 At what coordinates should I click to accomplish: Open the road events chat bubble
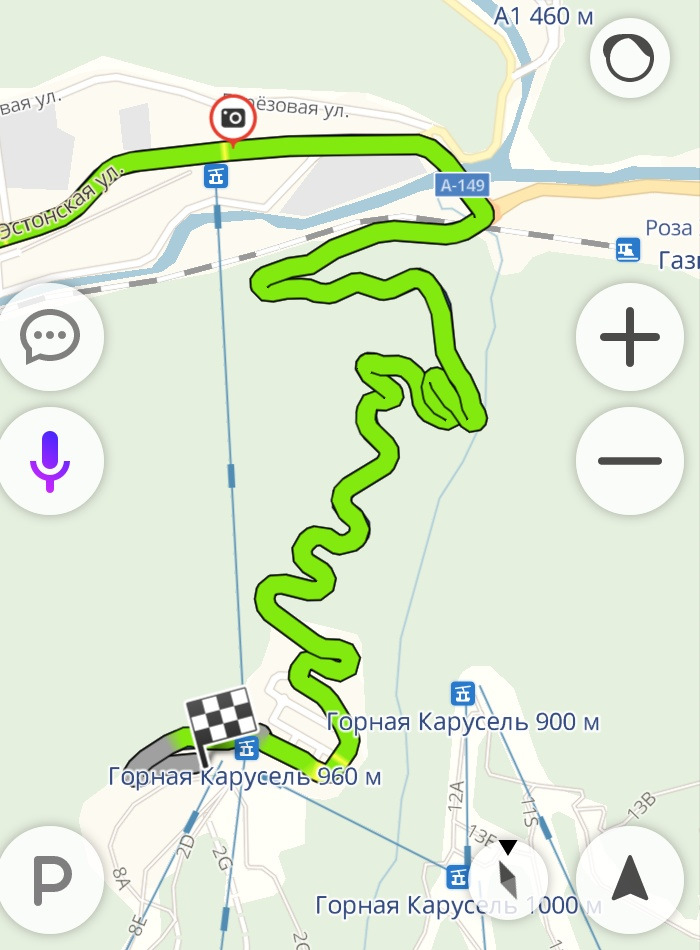(50, 336)
